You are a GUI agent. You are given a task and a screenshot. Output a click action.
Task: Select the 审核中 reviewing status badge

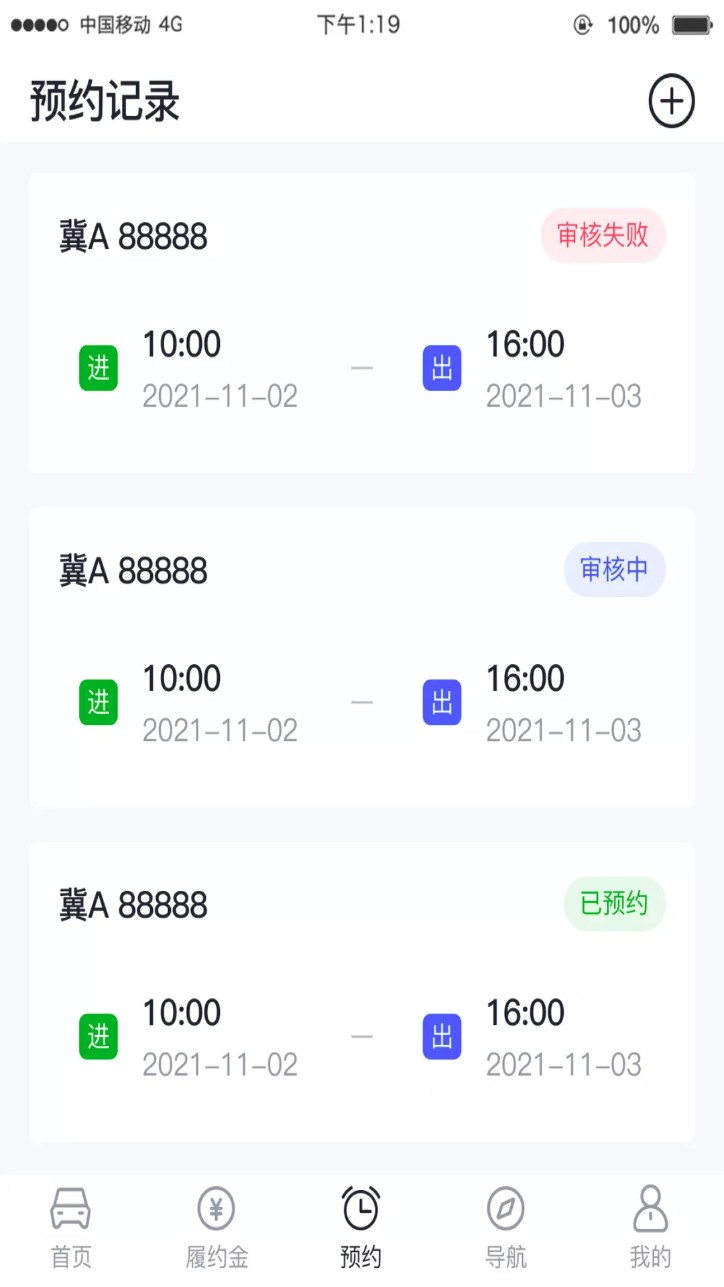pyautogui.click(x=615, y=570)
